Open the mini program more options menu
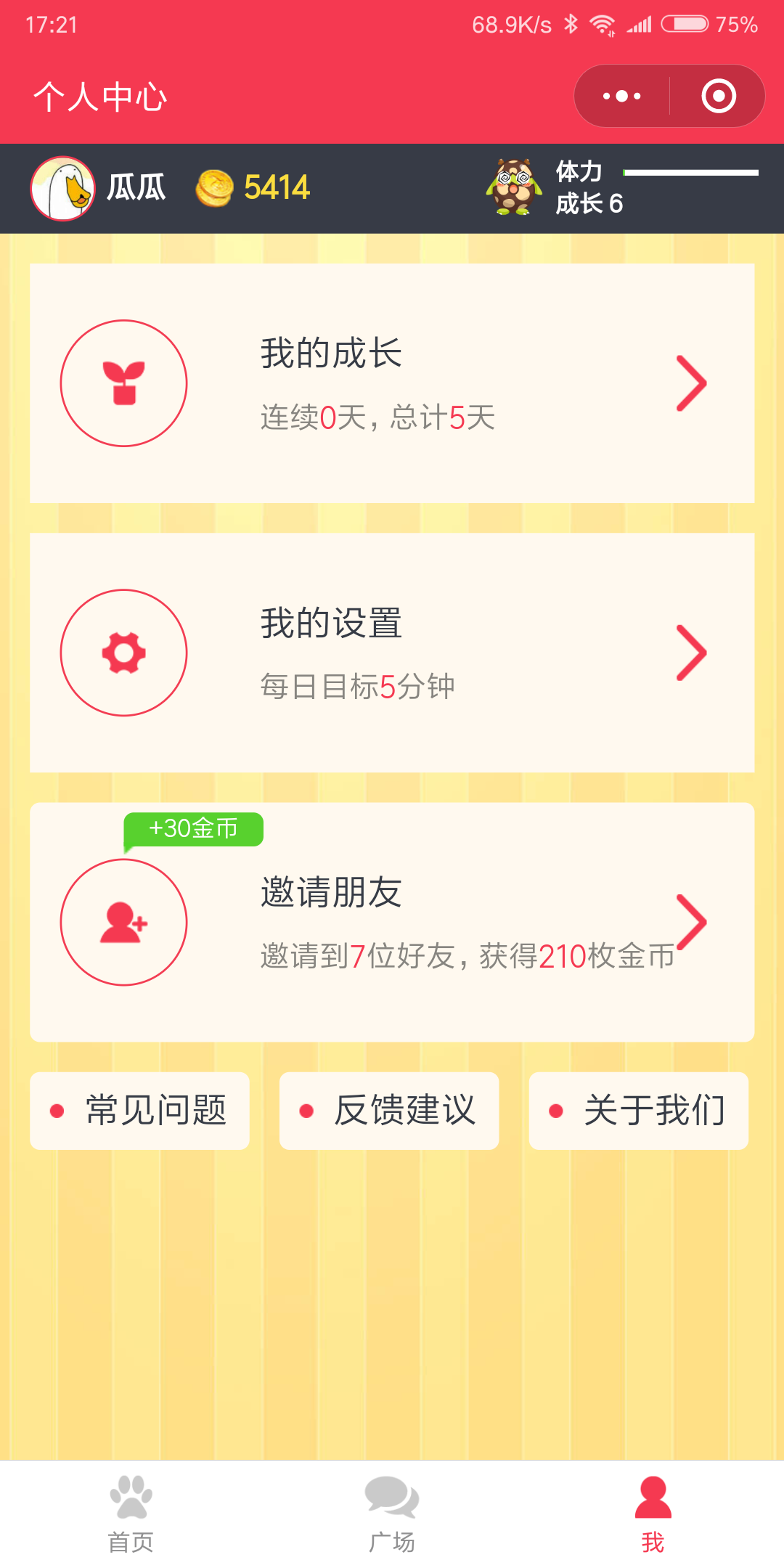784x1568 pixels. [x=622, y=96]
